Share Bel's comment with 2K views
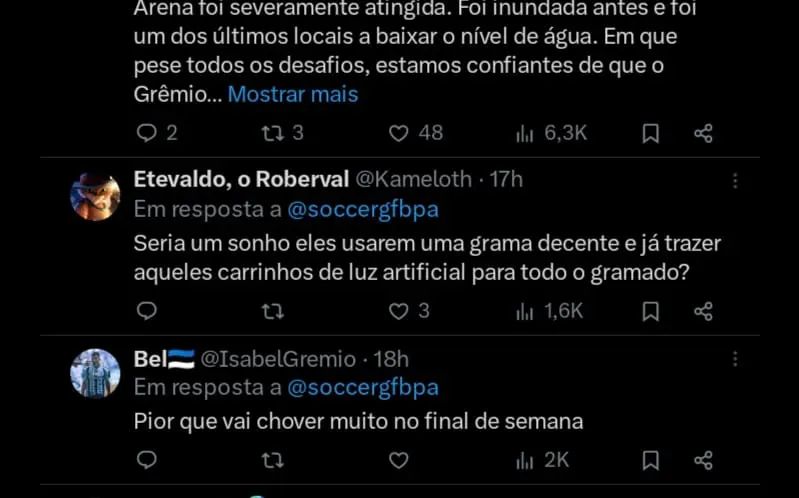The height and width of the screenshot is (498, 799). (x=703, y=460)
